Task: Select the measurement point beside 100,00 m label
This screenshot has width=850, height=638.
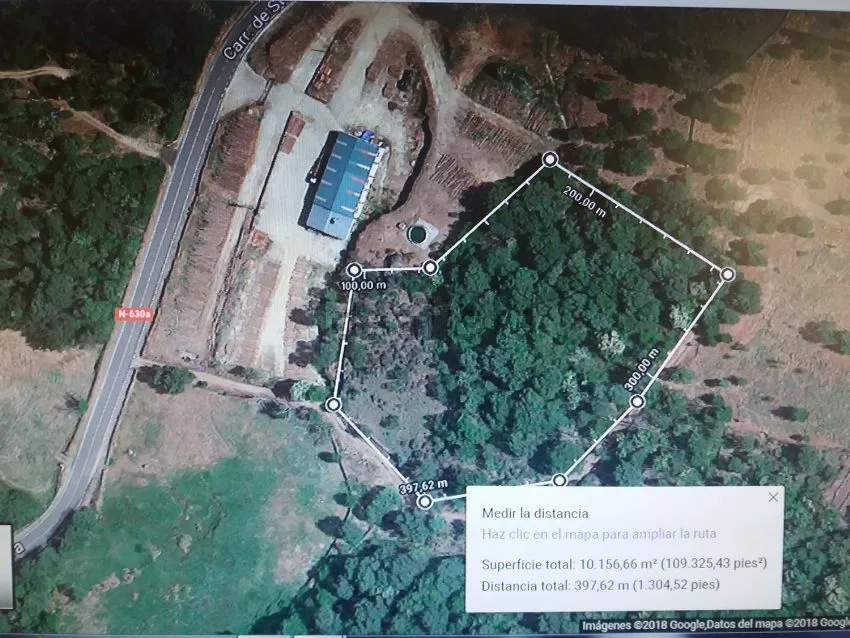Action: 354,270
